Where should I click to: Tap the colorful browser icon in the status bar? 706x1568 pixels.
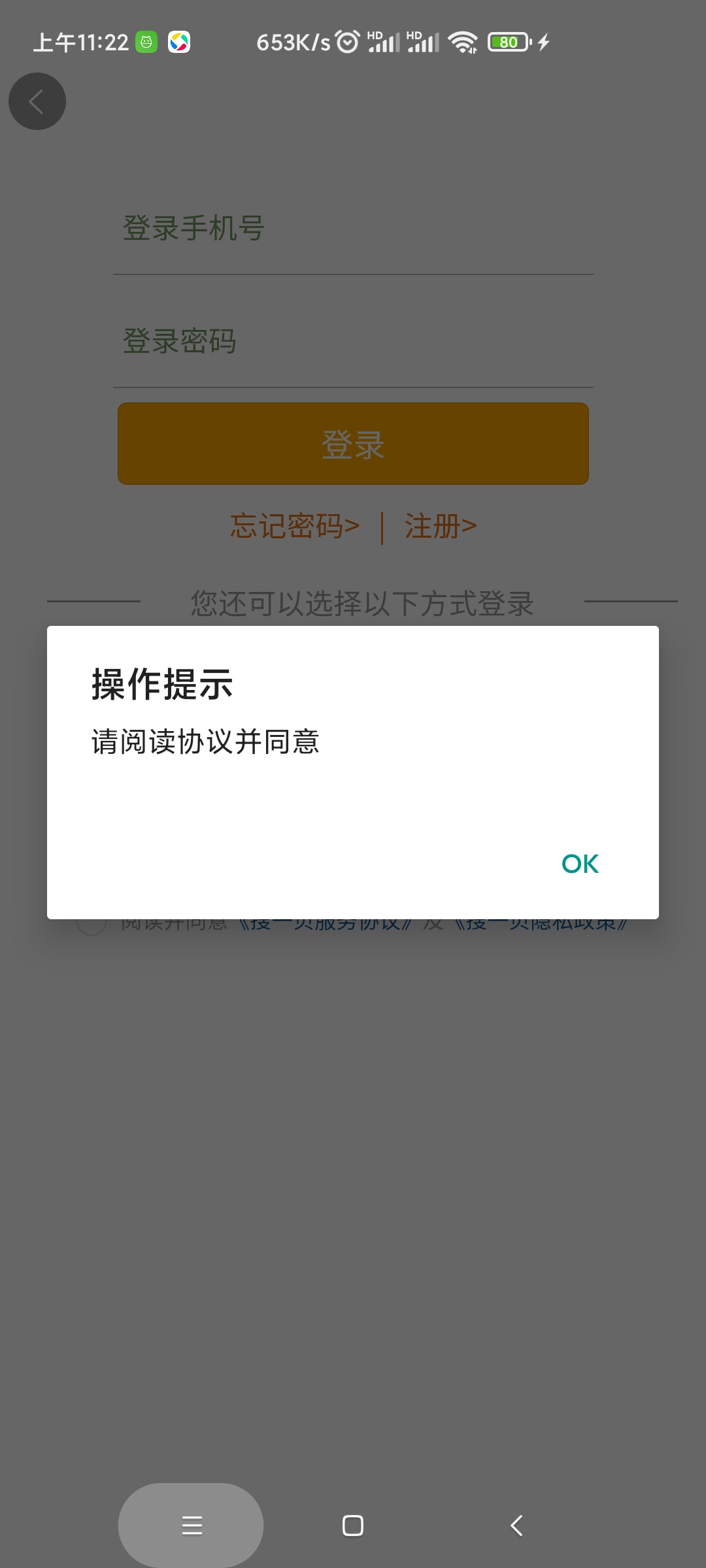tap(180, 42)
